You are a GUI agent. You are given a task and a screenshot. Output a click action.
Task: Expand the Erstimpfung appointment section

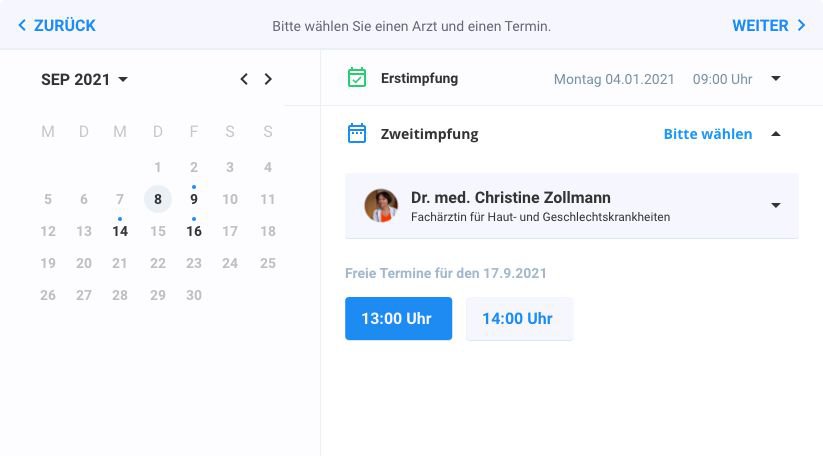click(x=776, y=78)
